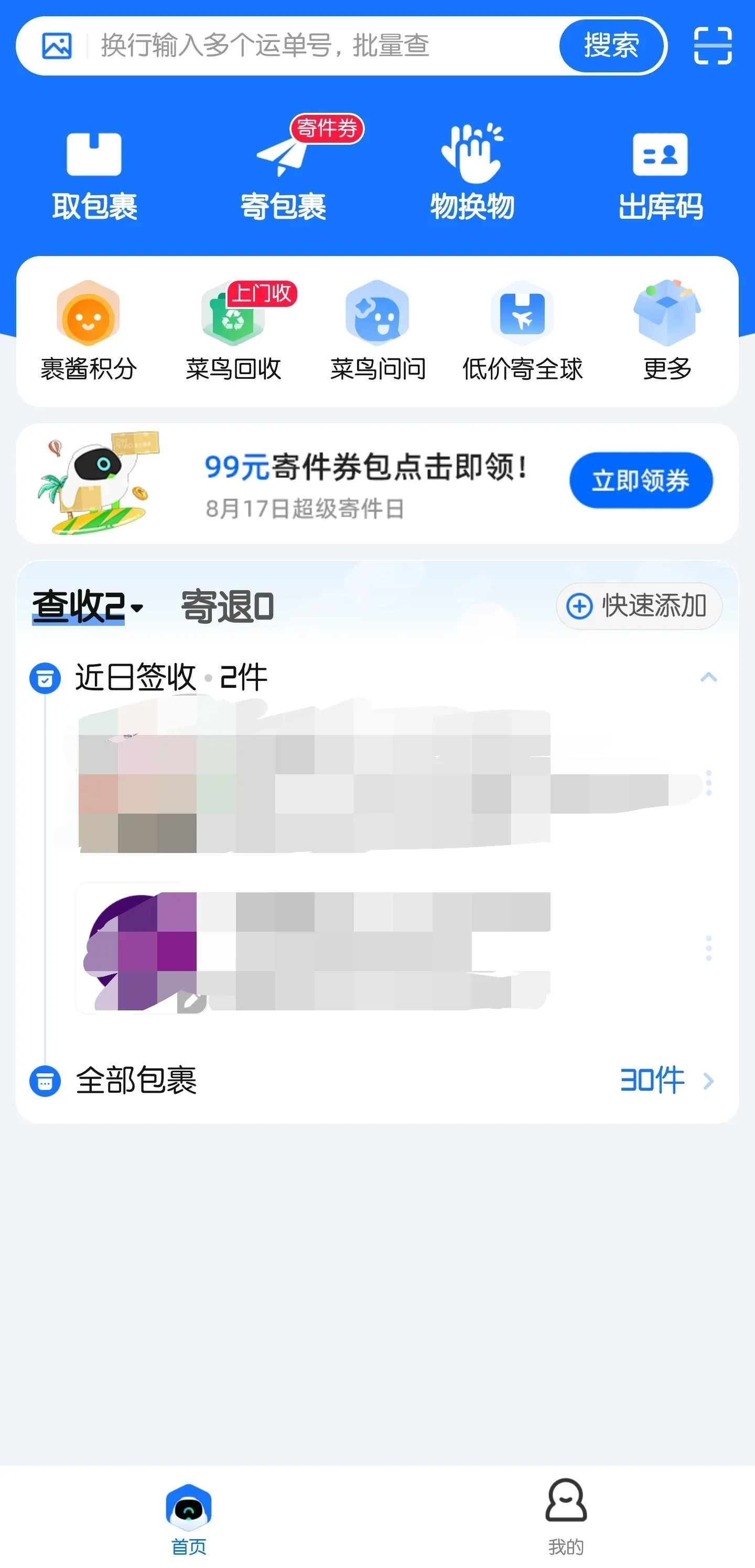Open 裹酱积分 points

click(x=89, y=331)
